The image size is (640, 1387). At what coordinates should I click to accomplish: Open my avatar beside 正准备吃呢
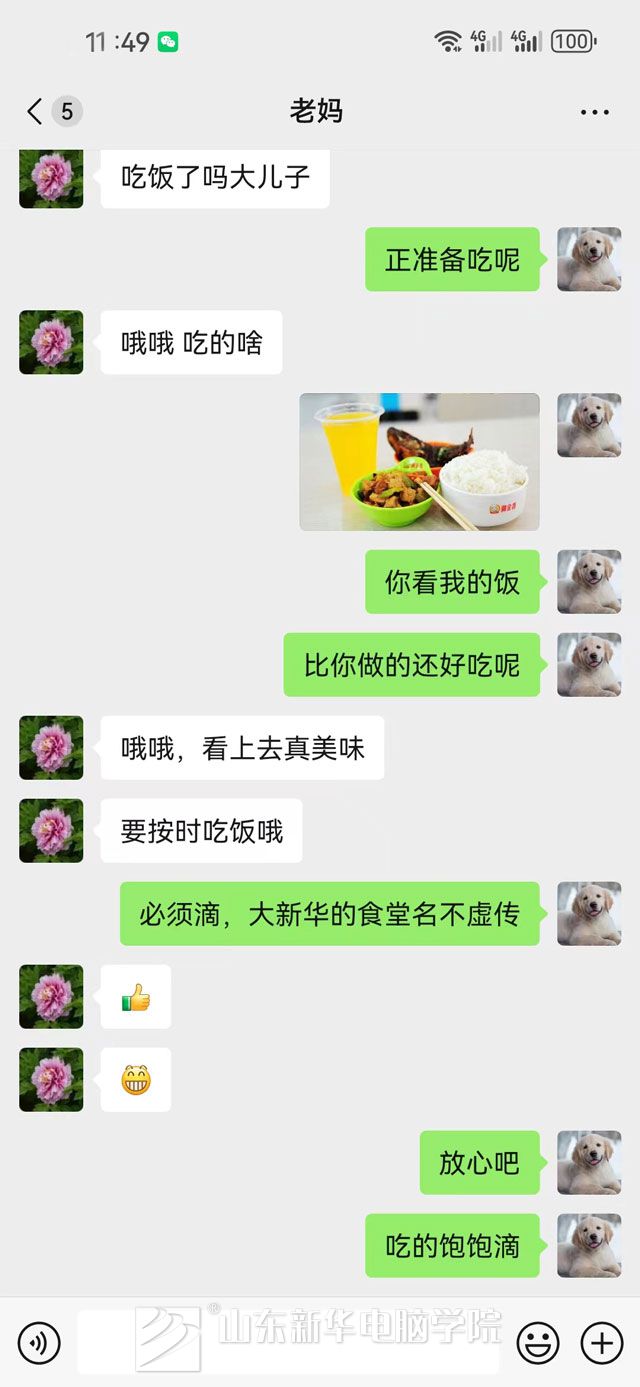coord(588,259)
